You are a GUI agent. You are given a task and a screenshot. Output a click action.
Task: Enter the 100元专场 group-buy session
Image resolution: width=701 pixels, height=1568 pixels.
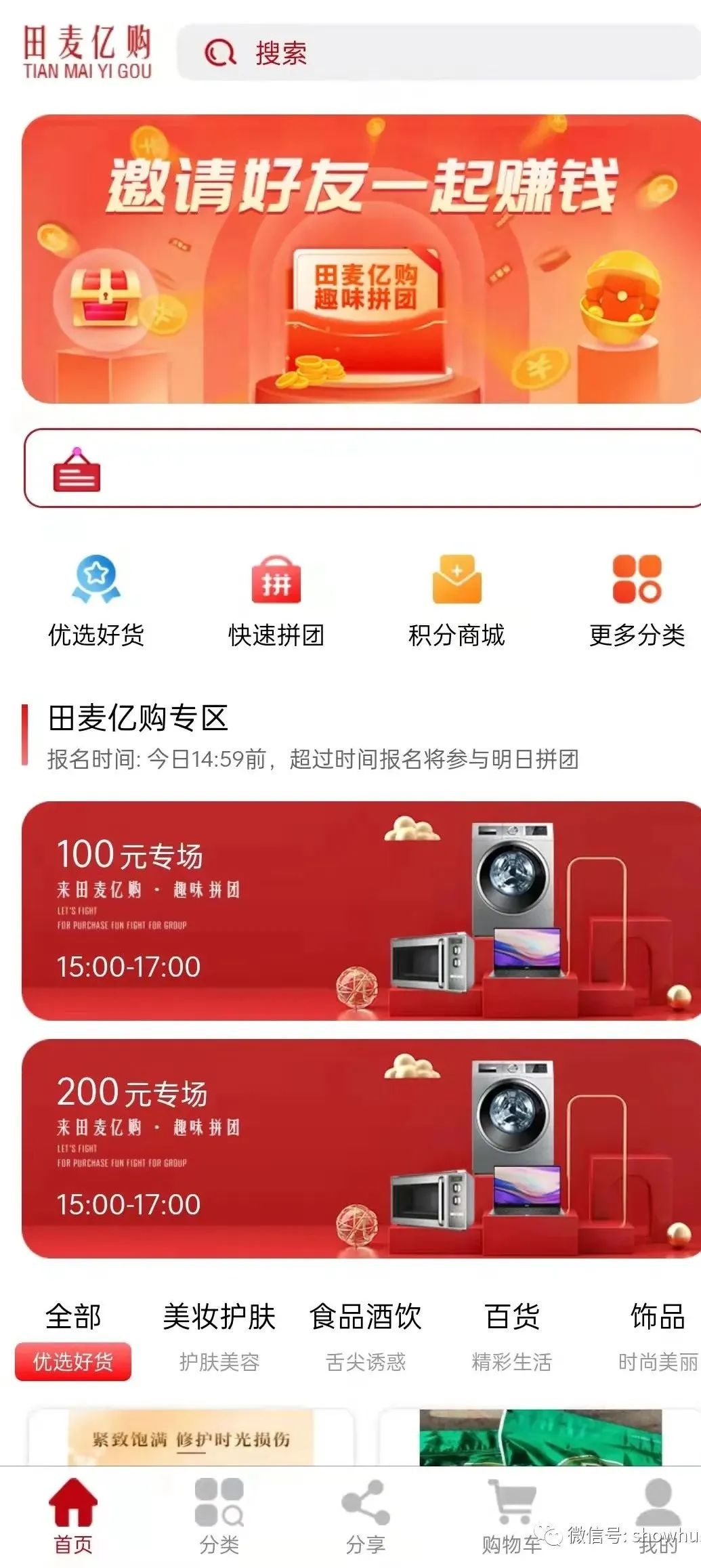click(360, 910)
